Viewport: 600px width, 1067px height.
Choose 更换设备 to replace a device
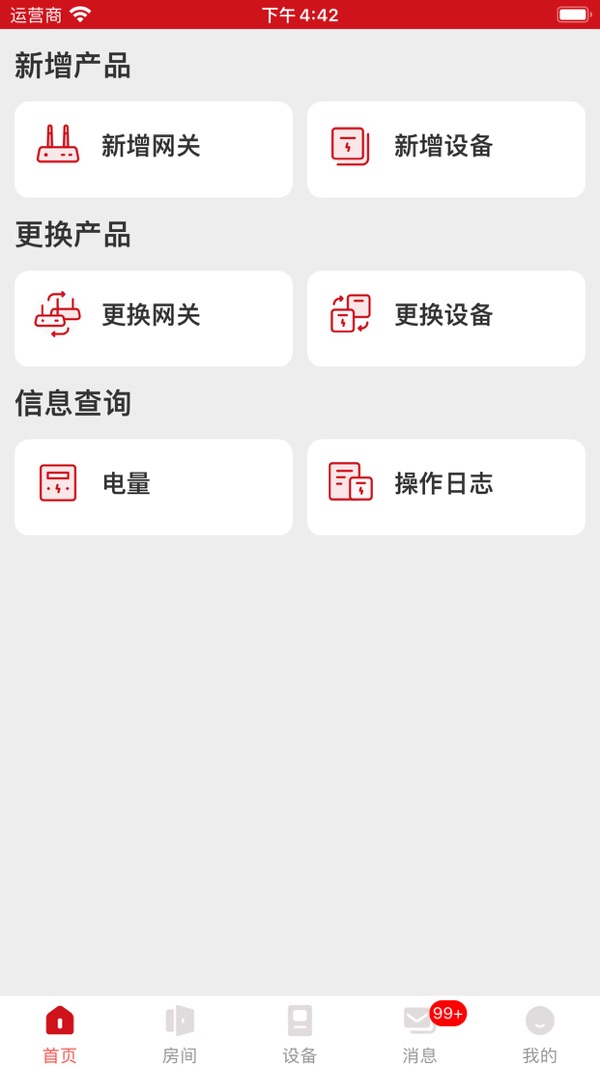pos(445,318)
